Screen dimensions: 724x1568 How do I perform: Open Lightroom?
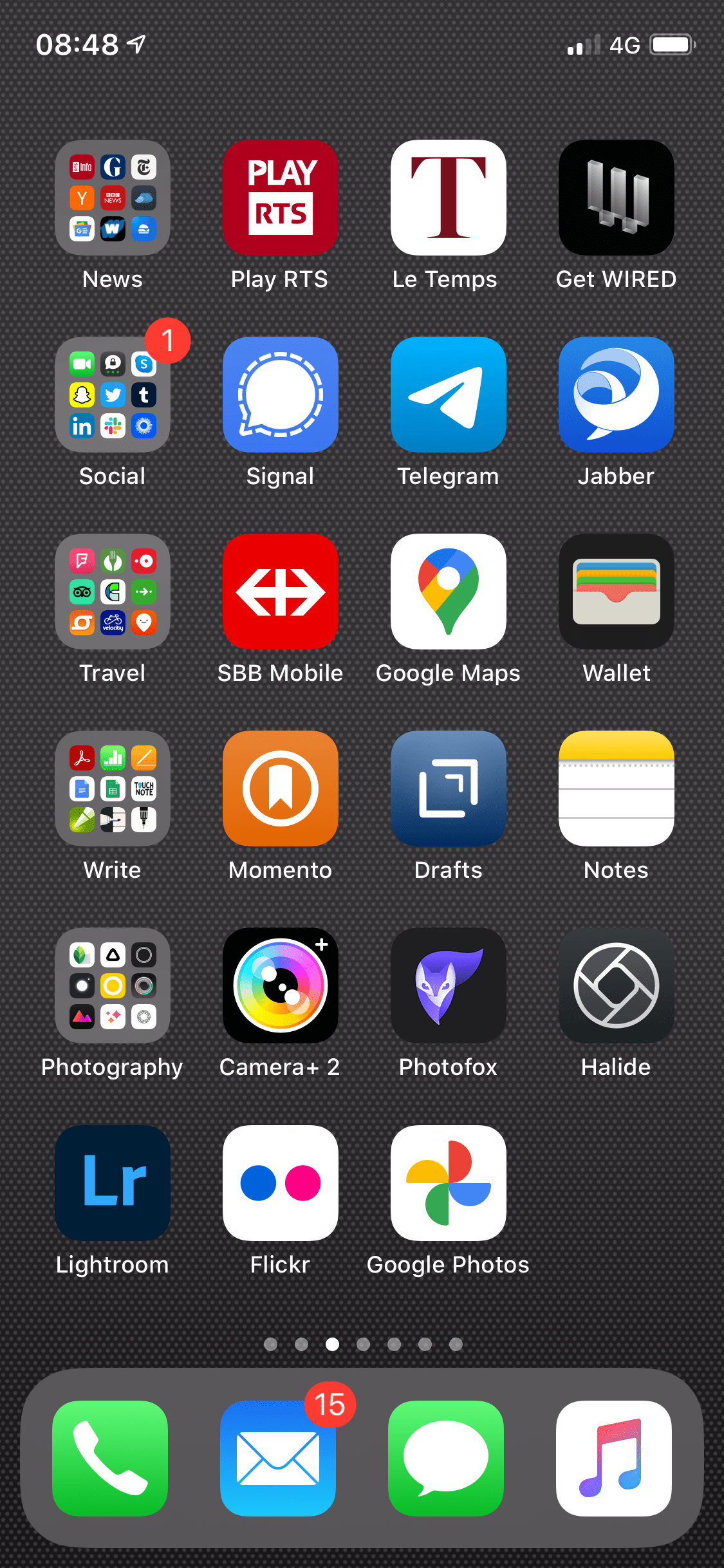tap(113, 1183)
